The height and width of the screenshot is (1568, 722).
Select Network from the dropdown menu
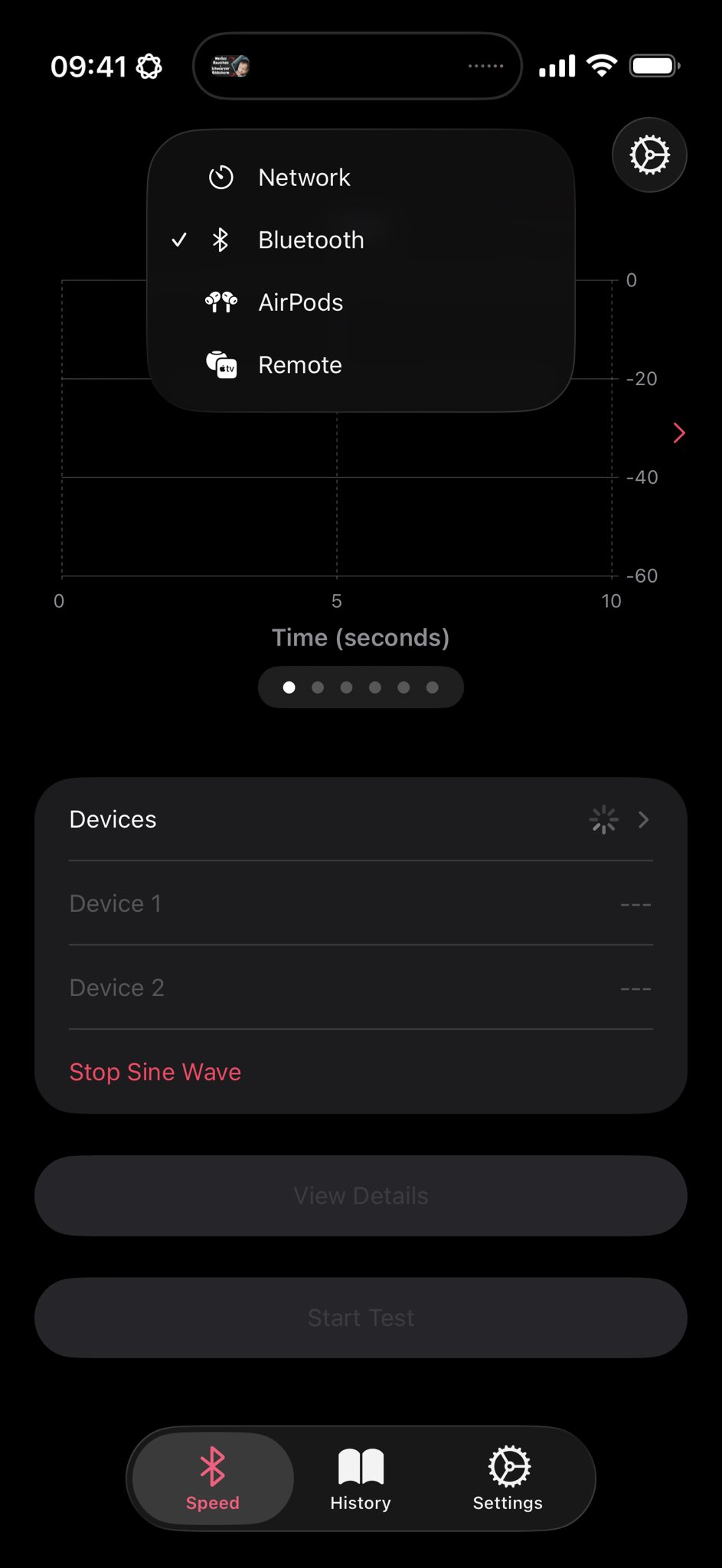click(x=304, y=178)
